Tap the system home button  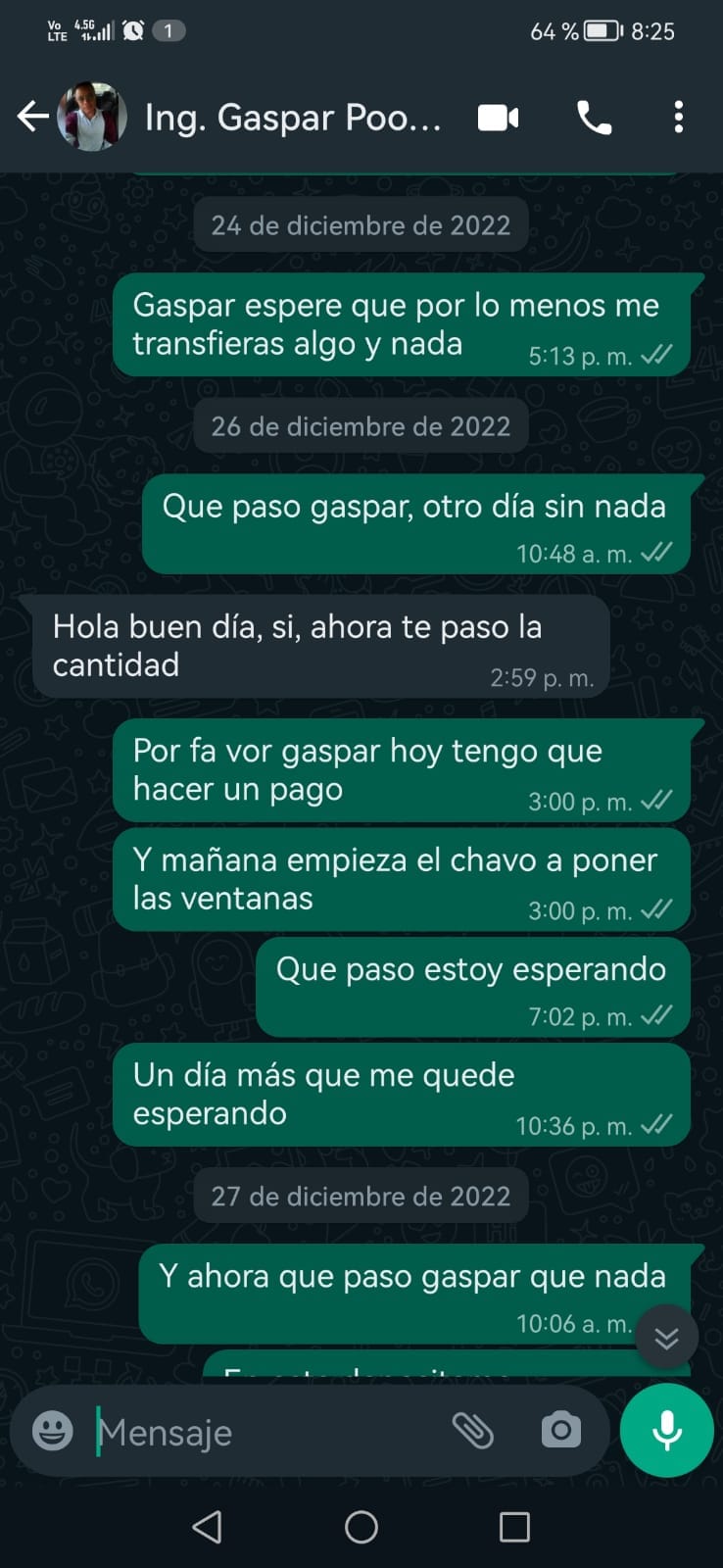(361, 1527)
